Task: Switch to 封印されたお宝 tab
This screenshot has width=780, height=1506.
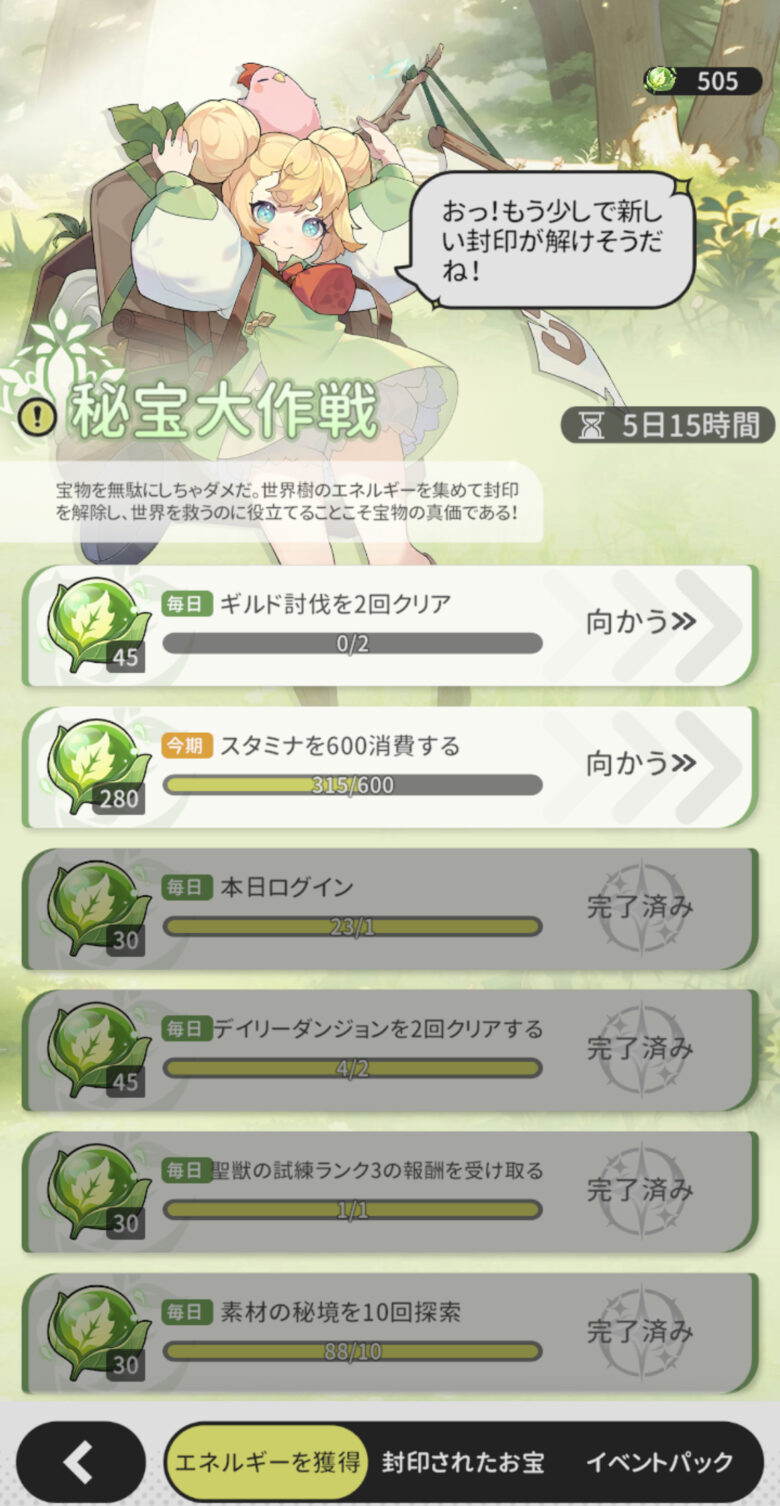Action: pos(463,1462)
